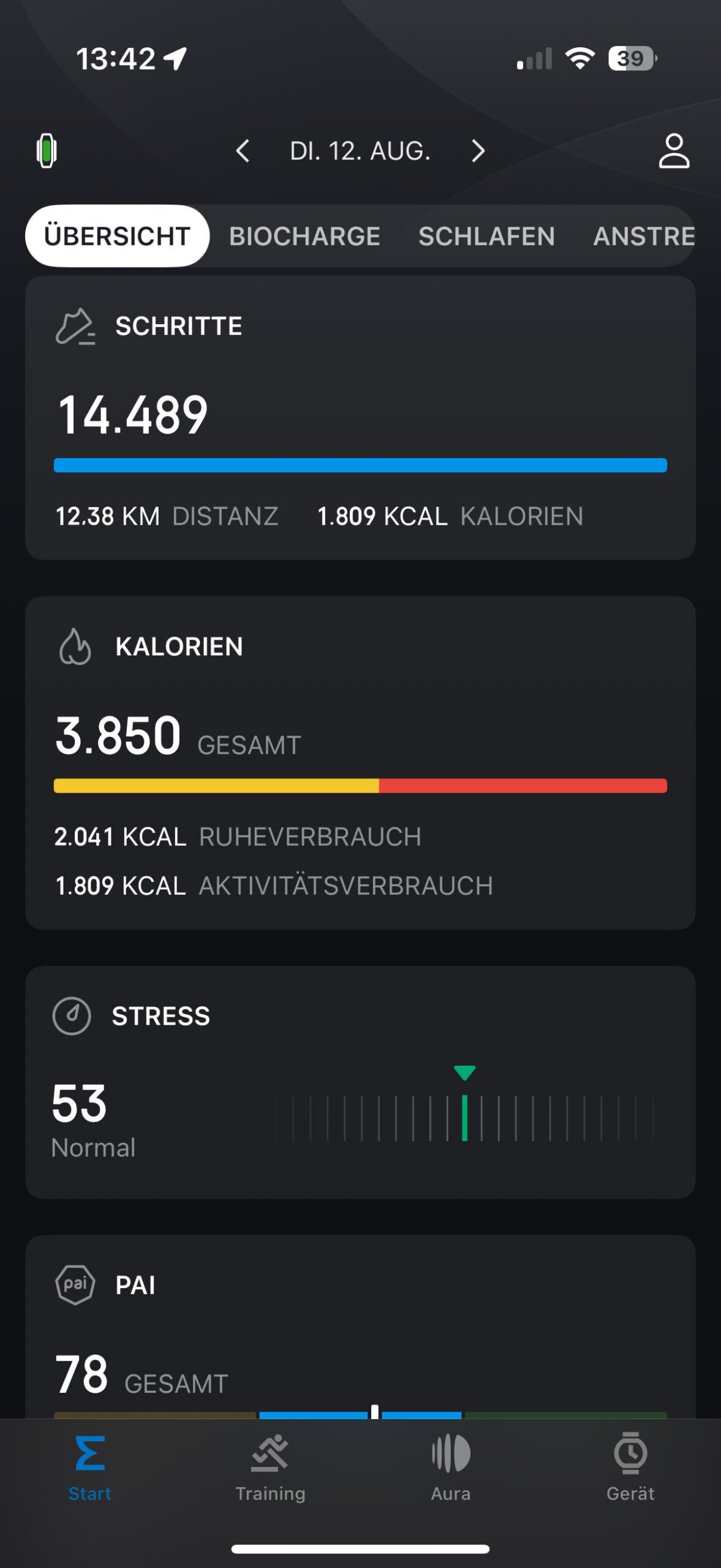Go to the next day
The height and width of the screenshot is (1568, 721).
(478, 151)
